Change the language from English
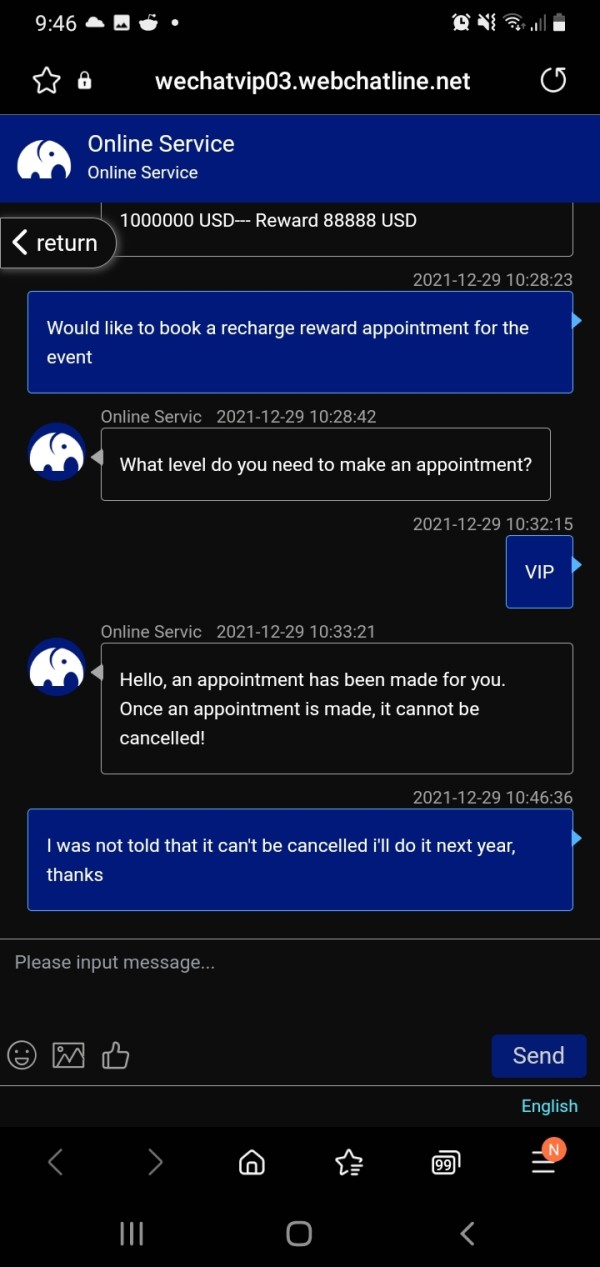Screen dimensions: 600x1267 coord(550,1106)
